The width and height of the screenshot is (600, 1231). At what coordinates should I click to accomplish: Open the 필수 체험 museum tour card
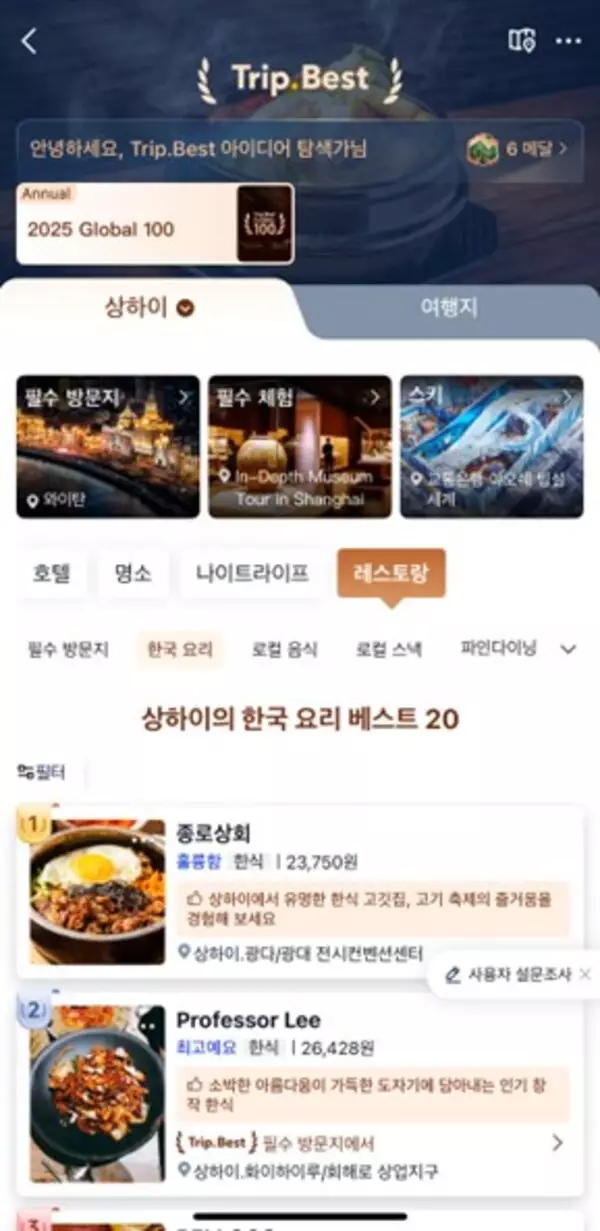click(299, 446)
